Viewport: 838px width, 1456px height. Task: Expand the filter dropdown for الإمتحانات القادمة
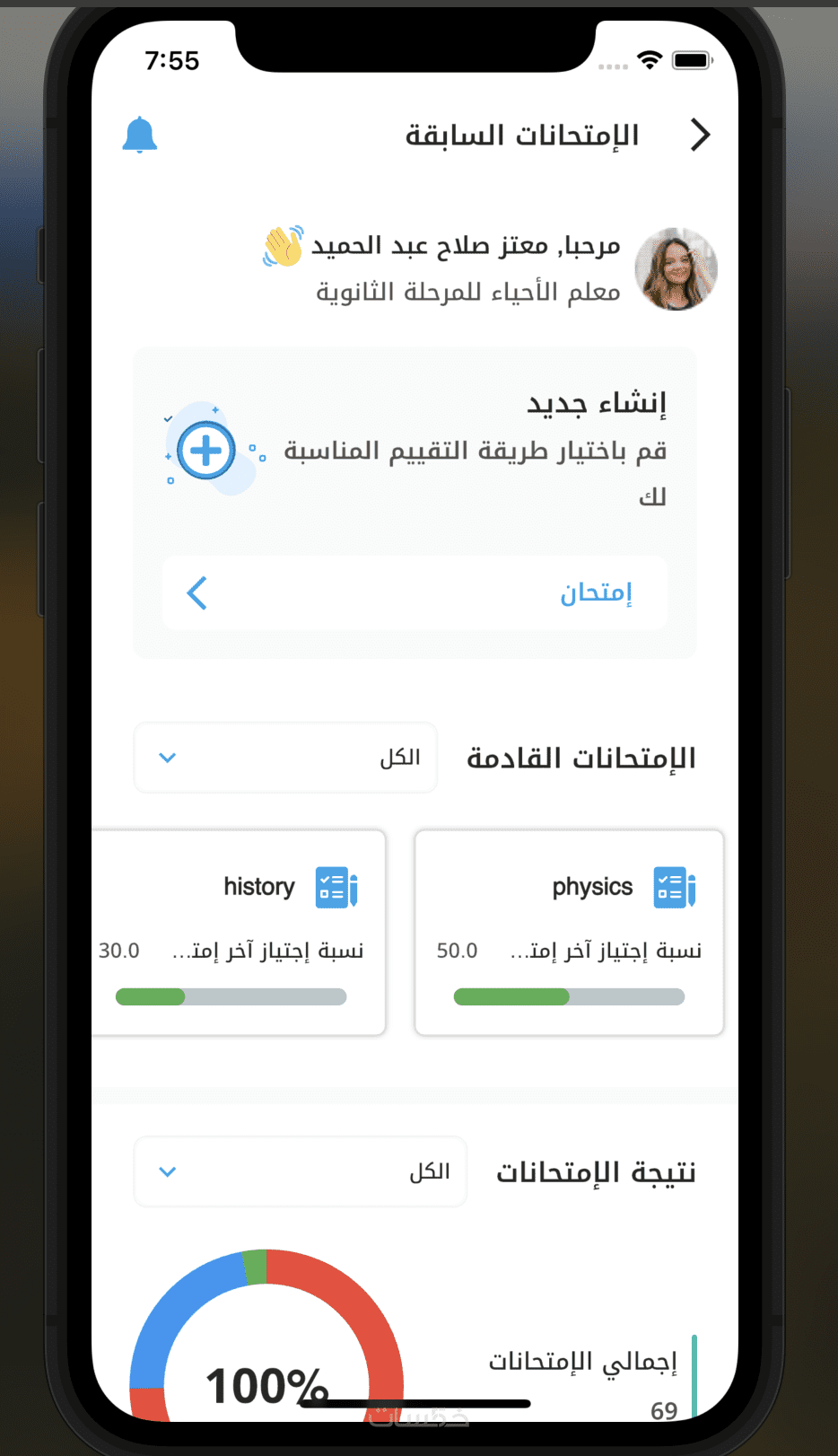tap(285, 758)
